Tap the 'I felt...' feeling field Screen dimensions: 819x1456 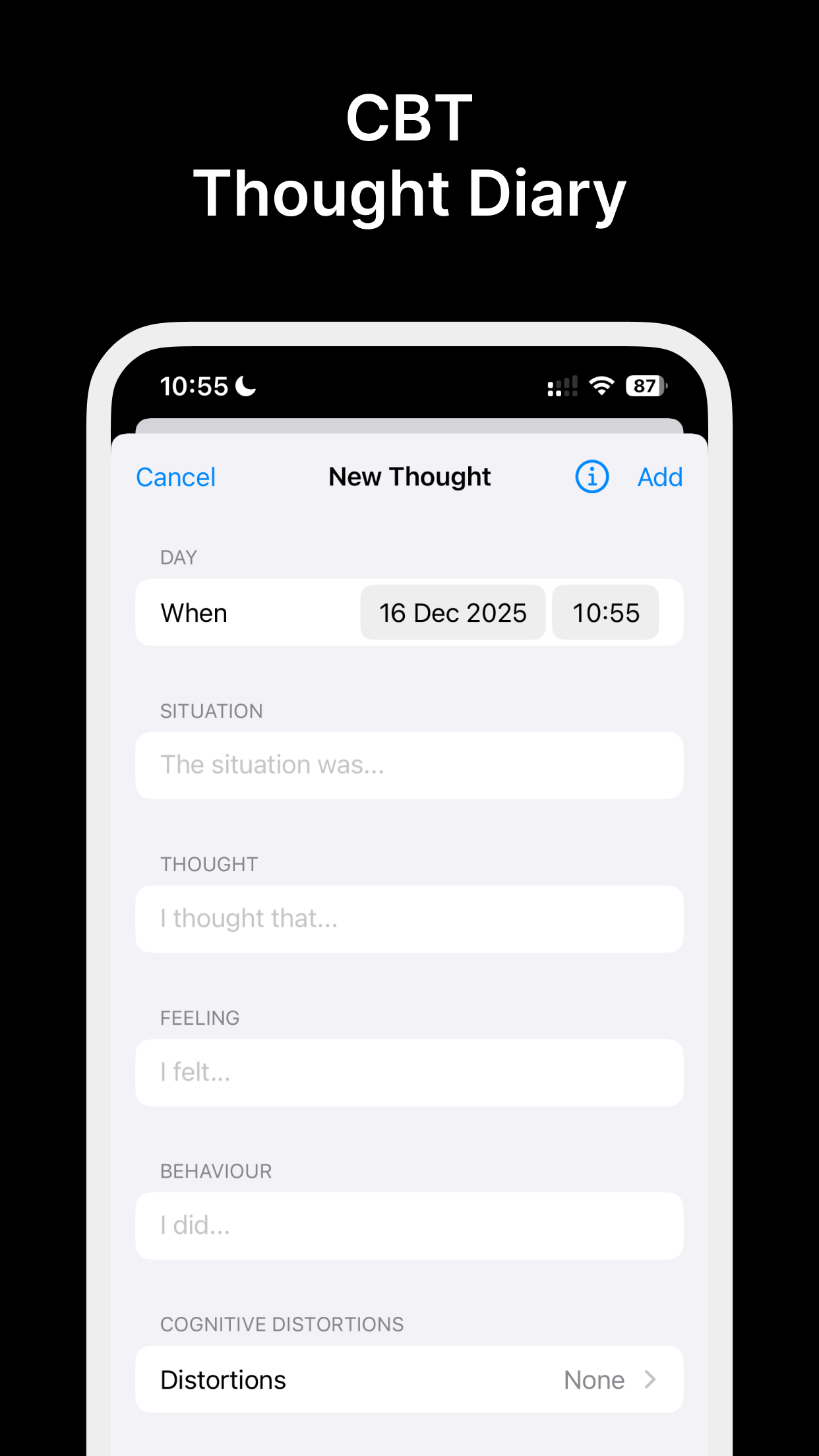[409, 1073]
